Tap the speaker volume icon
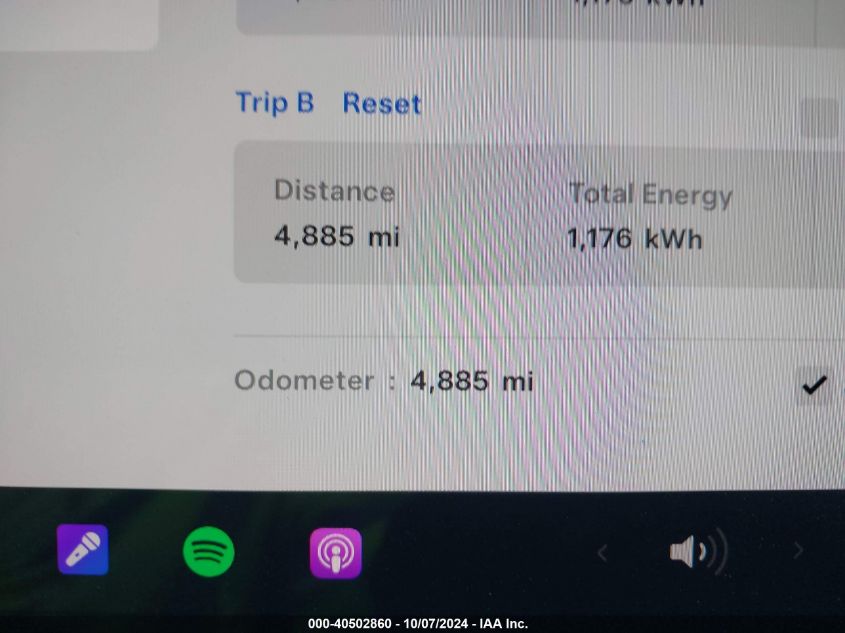 point(697,551)
